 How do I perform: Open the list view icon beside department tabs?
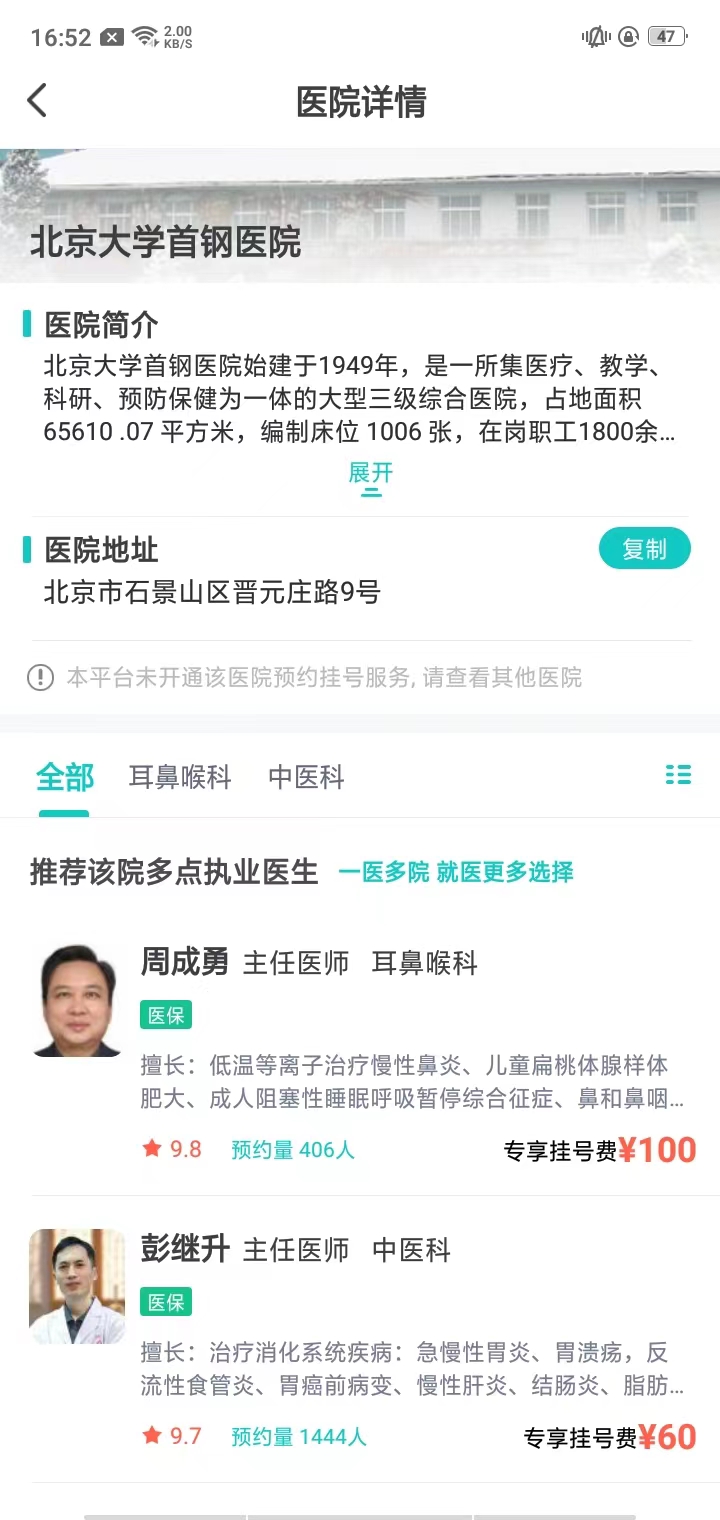(678, 775)
